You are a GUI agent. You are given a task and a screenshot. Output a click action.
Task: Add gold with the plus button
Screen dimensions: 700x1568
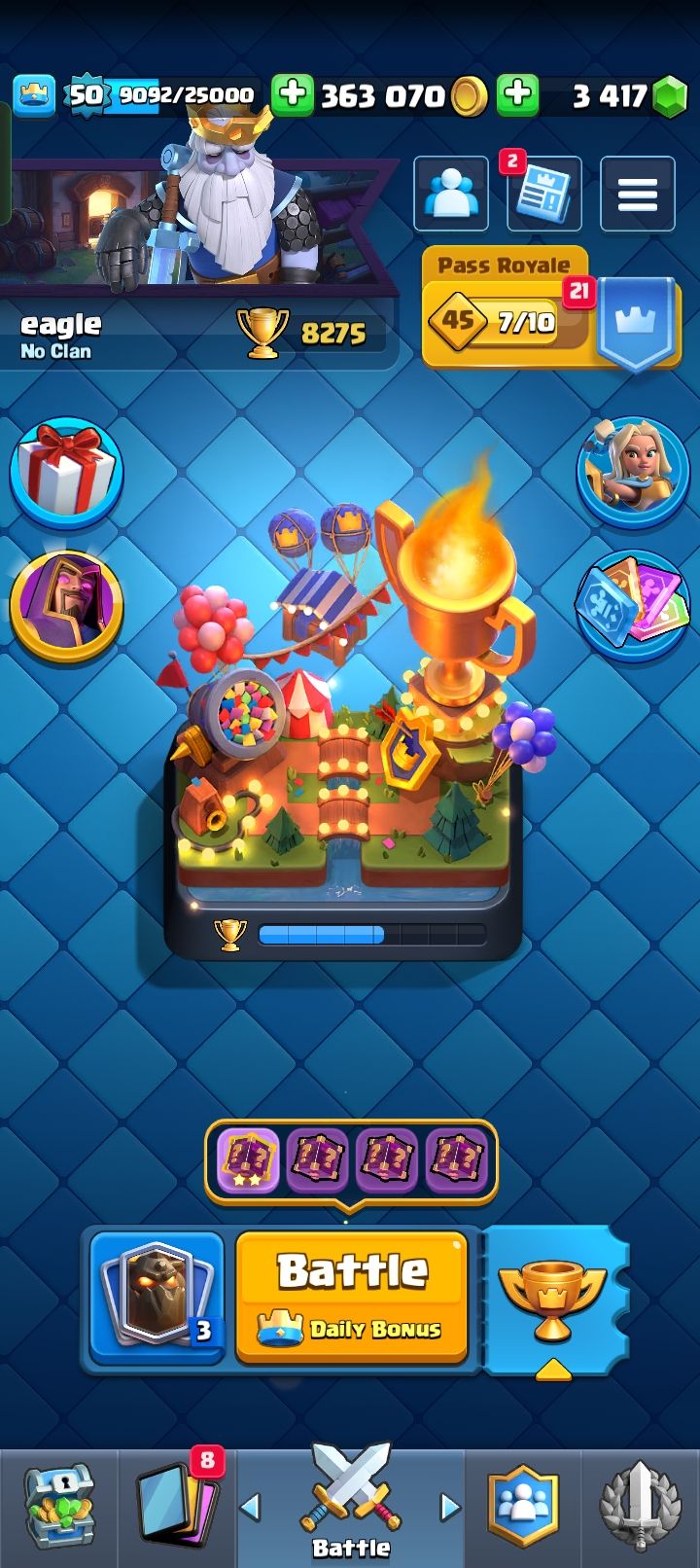292,94
